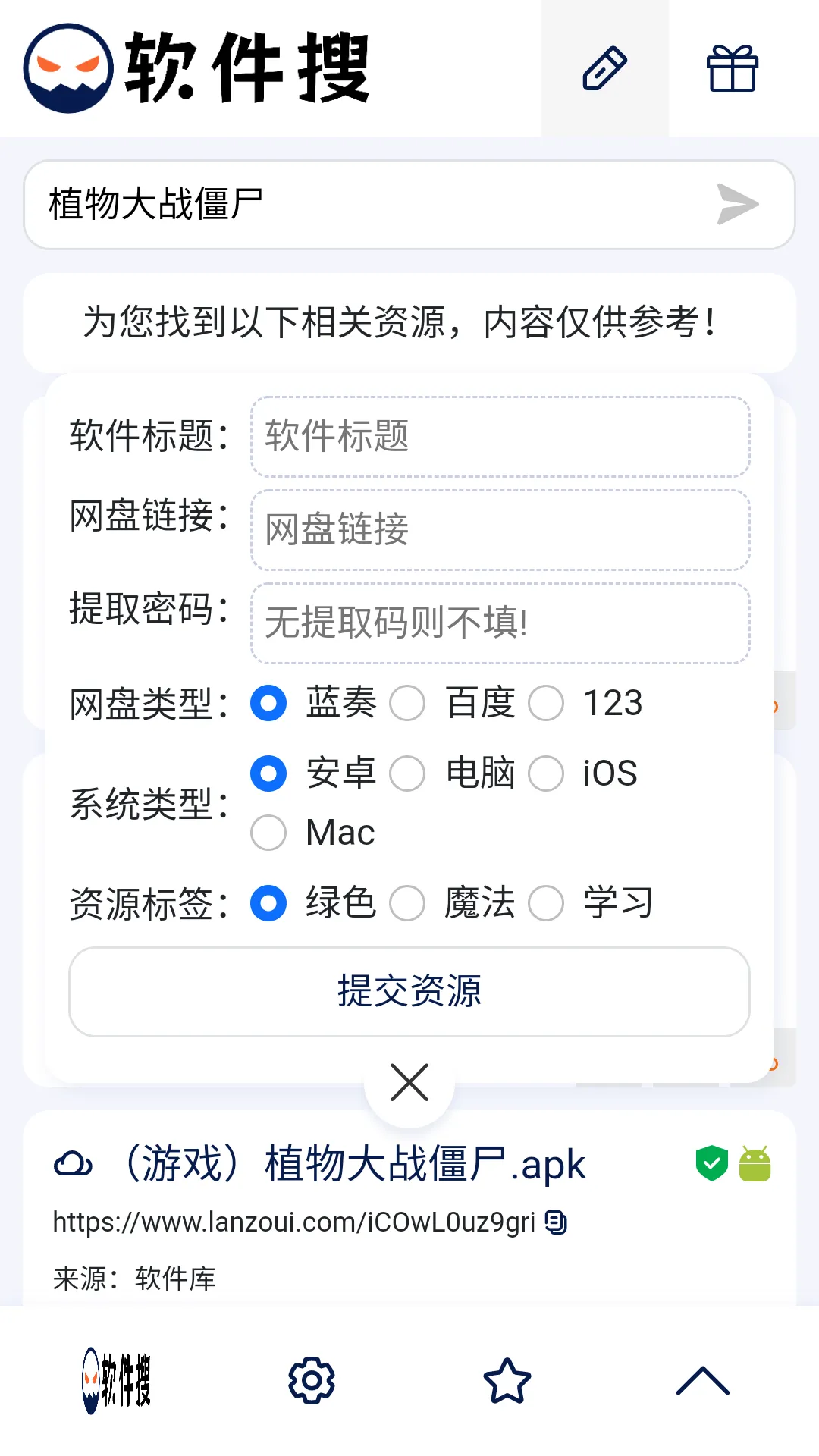Select 123 as the 网盘类型

click(546, 704)
